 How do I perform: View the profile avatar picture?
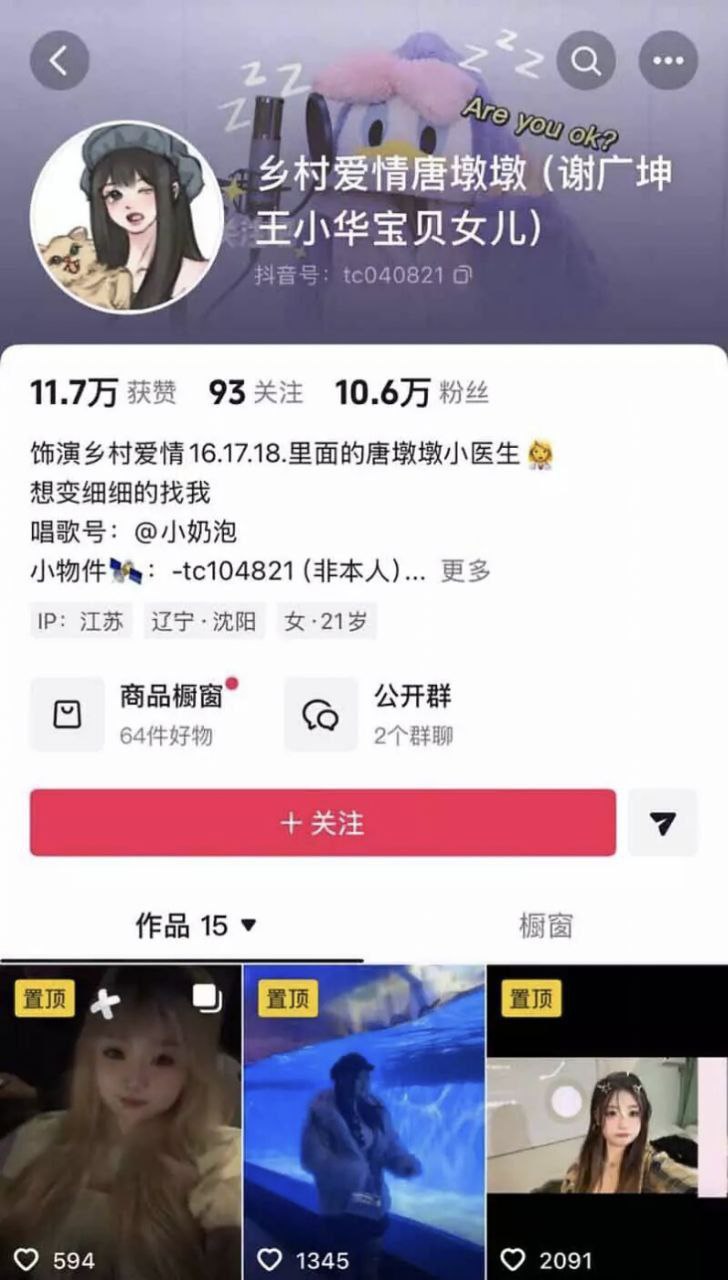point(128,217)
